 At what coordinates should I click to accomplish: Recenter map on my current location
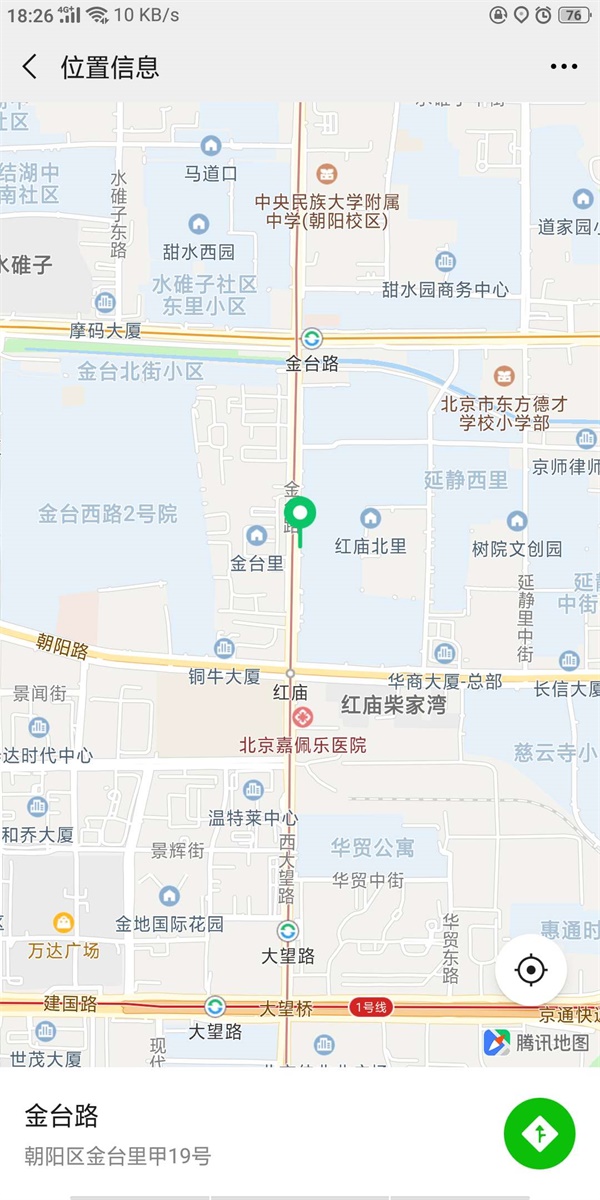531,970
